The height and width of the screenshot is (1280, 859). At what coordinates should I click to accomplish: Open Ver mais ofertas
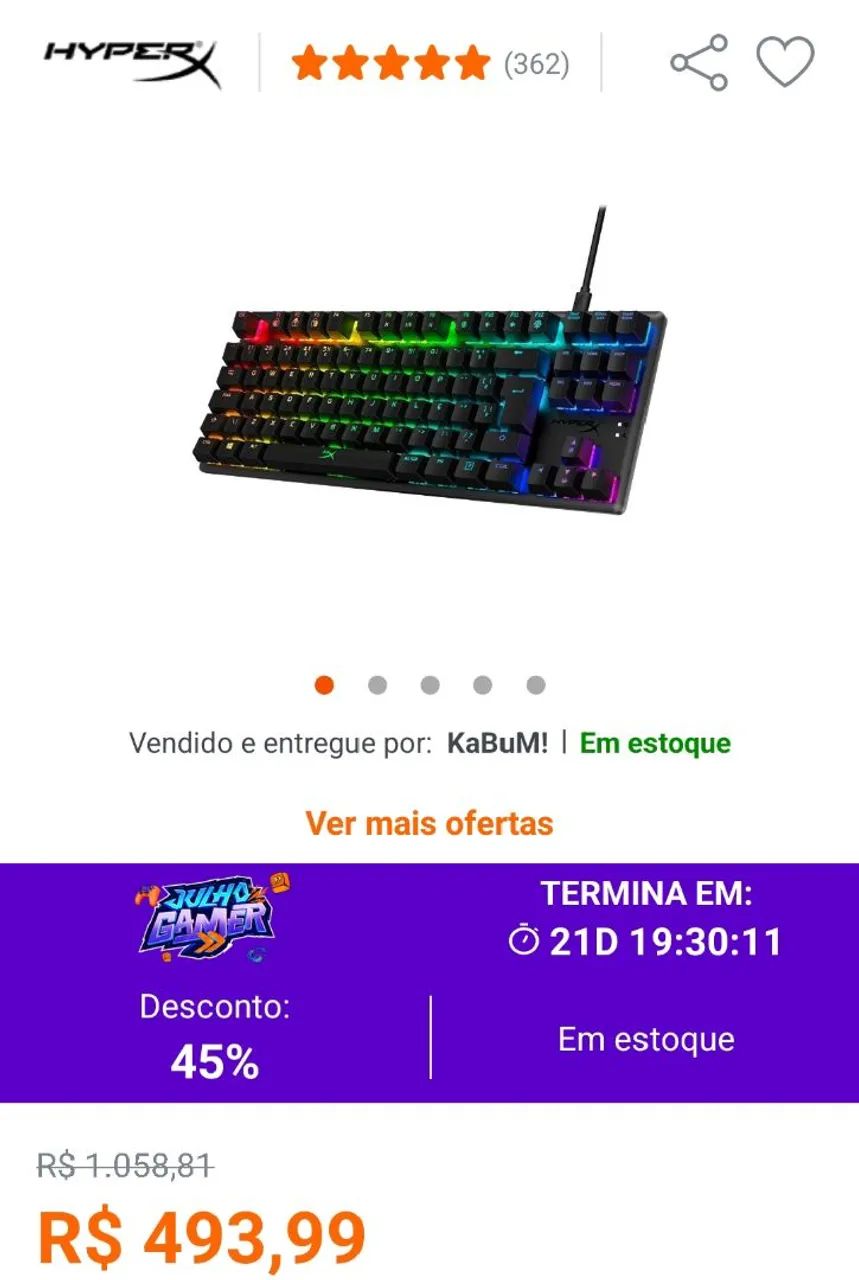[429, 823]
